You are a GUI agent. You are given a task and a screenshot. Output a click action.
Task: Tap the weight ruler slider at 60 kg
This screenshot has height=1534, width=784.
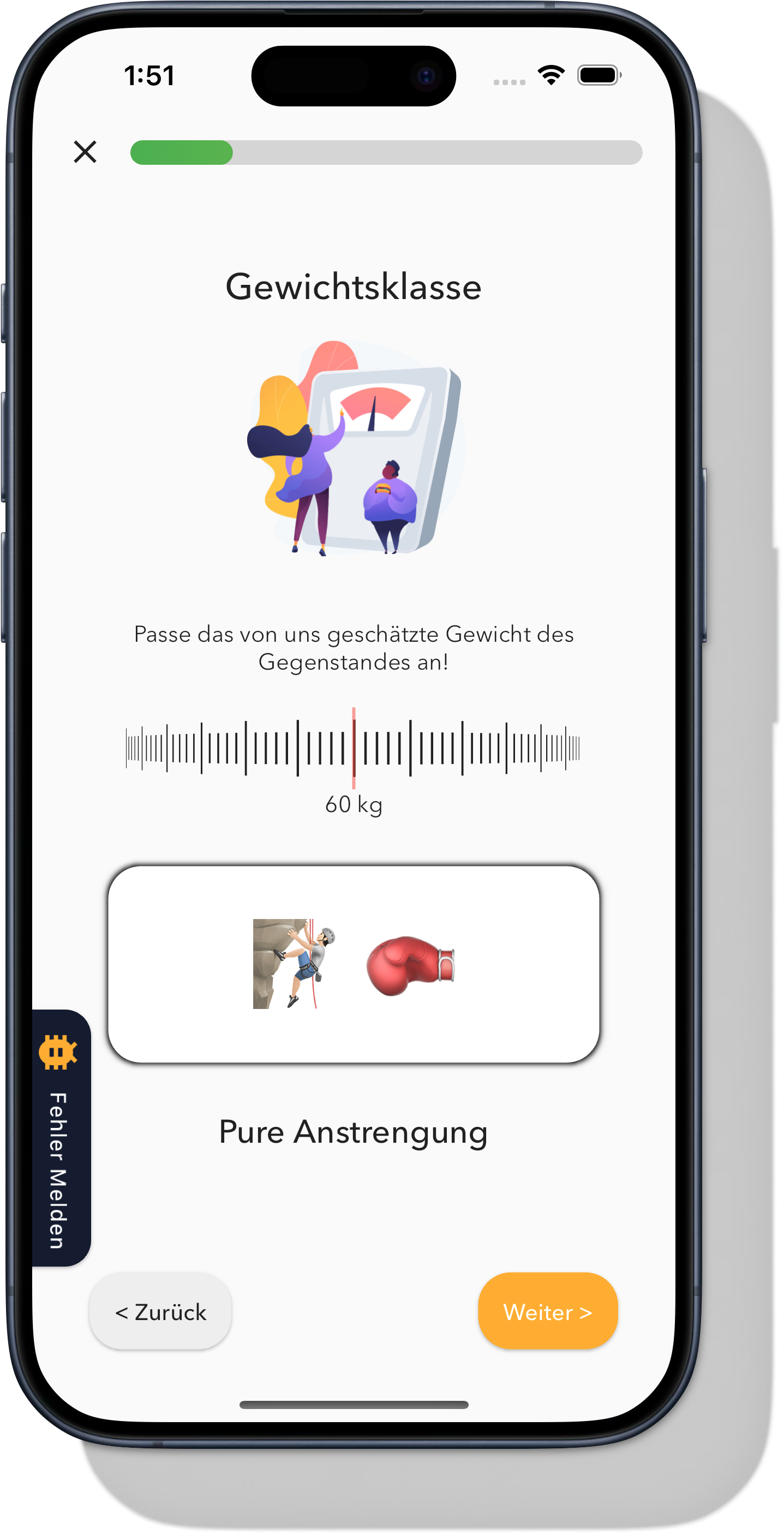point(354,747)
